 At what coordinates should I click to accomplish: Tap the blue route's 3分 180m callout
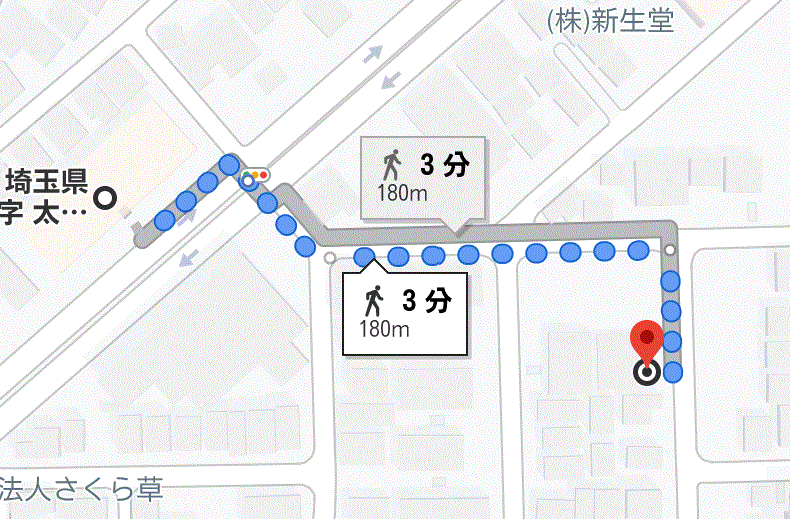(405, 311)
